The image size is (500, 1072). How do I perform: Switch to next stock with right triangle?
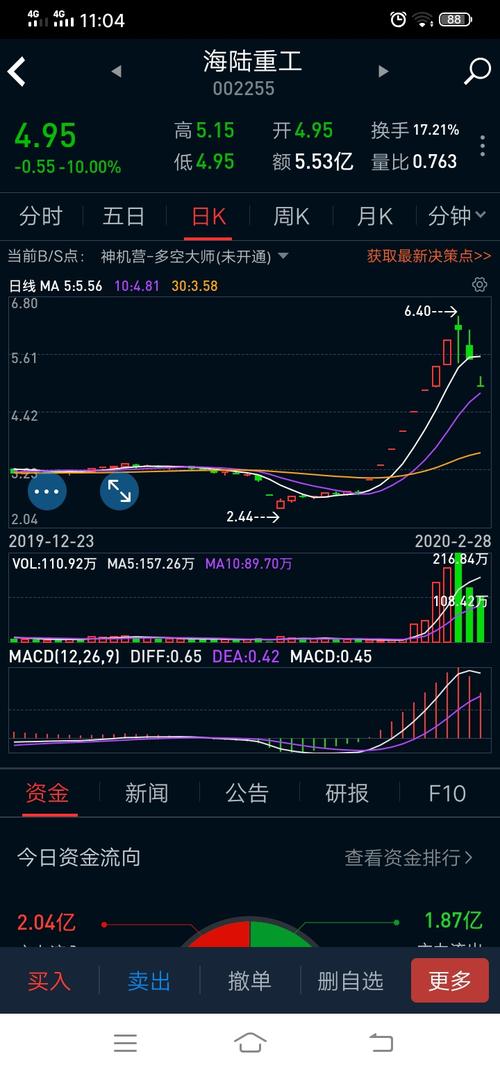pyautogui.click(x=383, y=71)
